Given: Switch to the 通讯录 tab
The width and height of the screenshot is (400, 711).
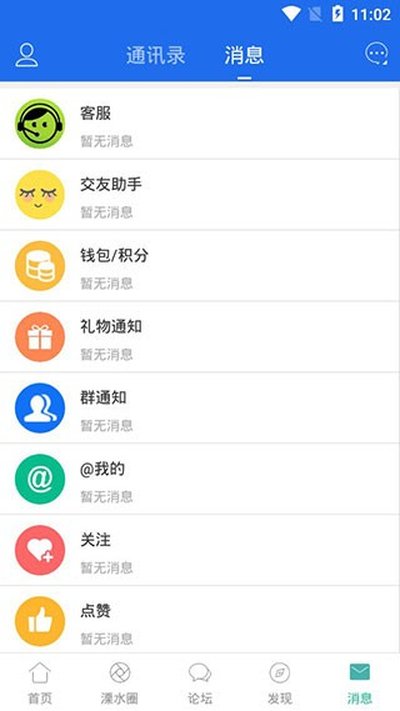Looking at the screenshot, I should (x=156, y=55).
